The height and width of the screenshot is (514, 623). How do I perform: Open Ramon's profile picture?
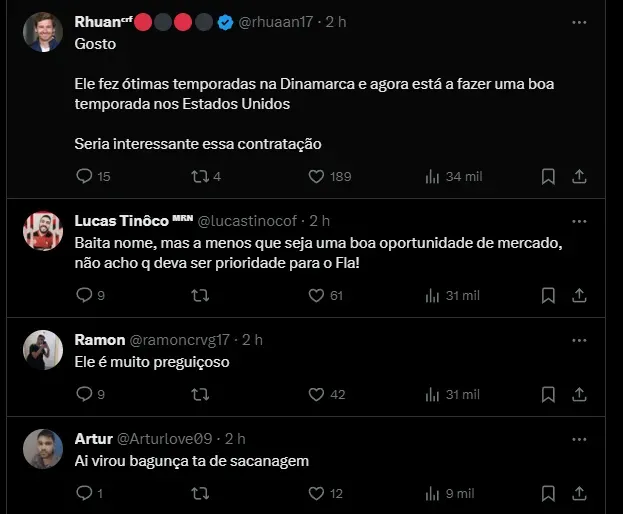click(x=43, y=351)
